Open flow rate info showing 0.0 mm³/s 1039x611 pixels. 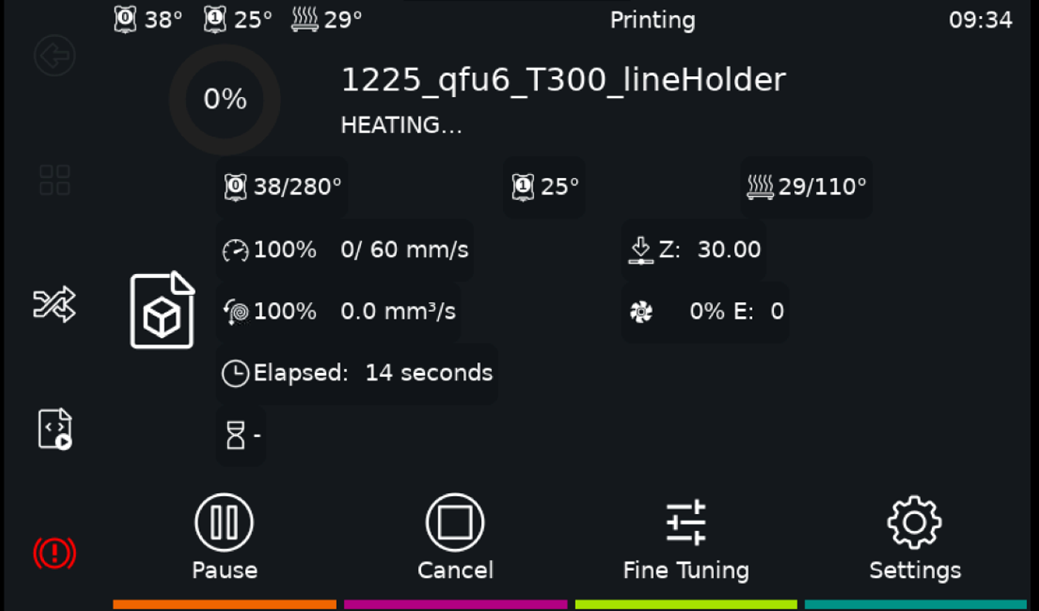point(339,311)
